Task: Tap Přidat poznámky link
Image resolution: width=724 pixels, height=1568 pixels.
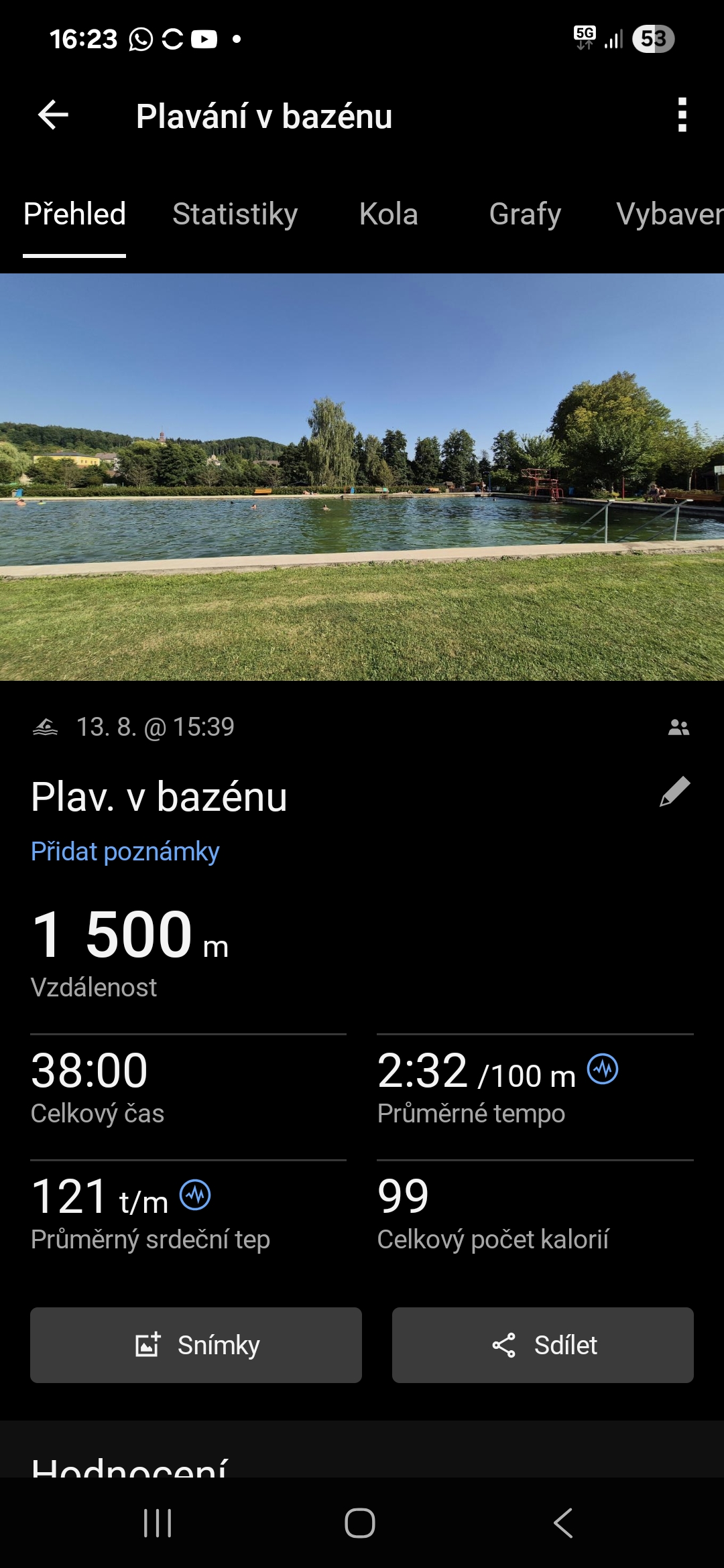Action: pyautogui.click(x=125, y=852)
